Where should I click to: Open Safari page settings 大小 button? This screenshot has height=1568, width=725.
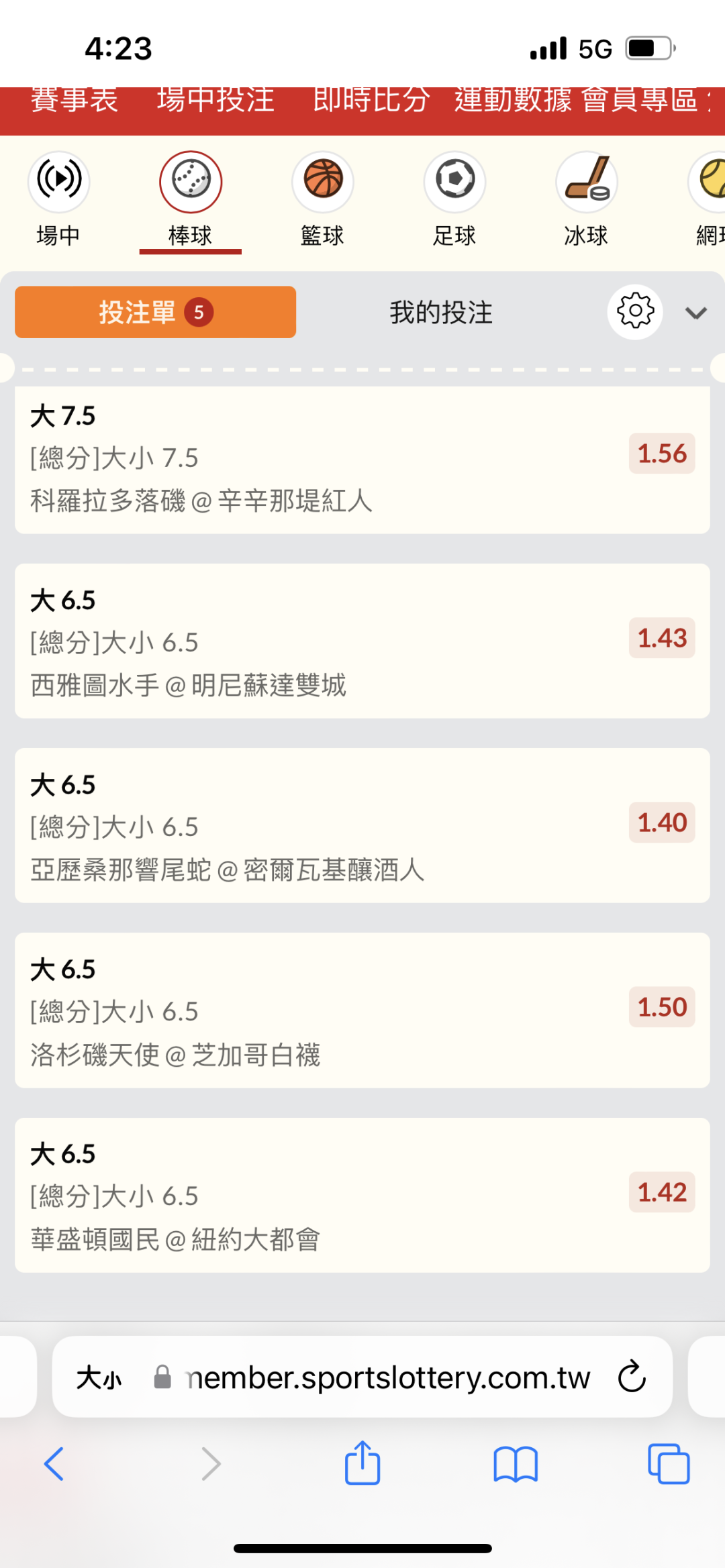(x=99, y=1377)
